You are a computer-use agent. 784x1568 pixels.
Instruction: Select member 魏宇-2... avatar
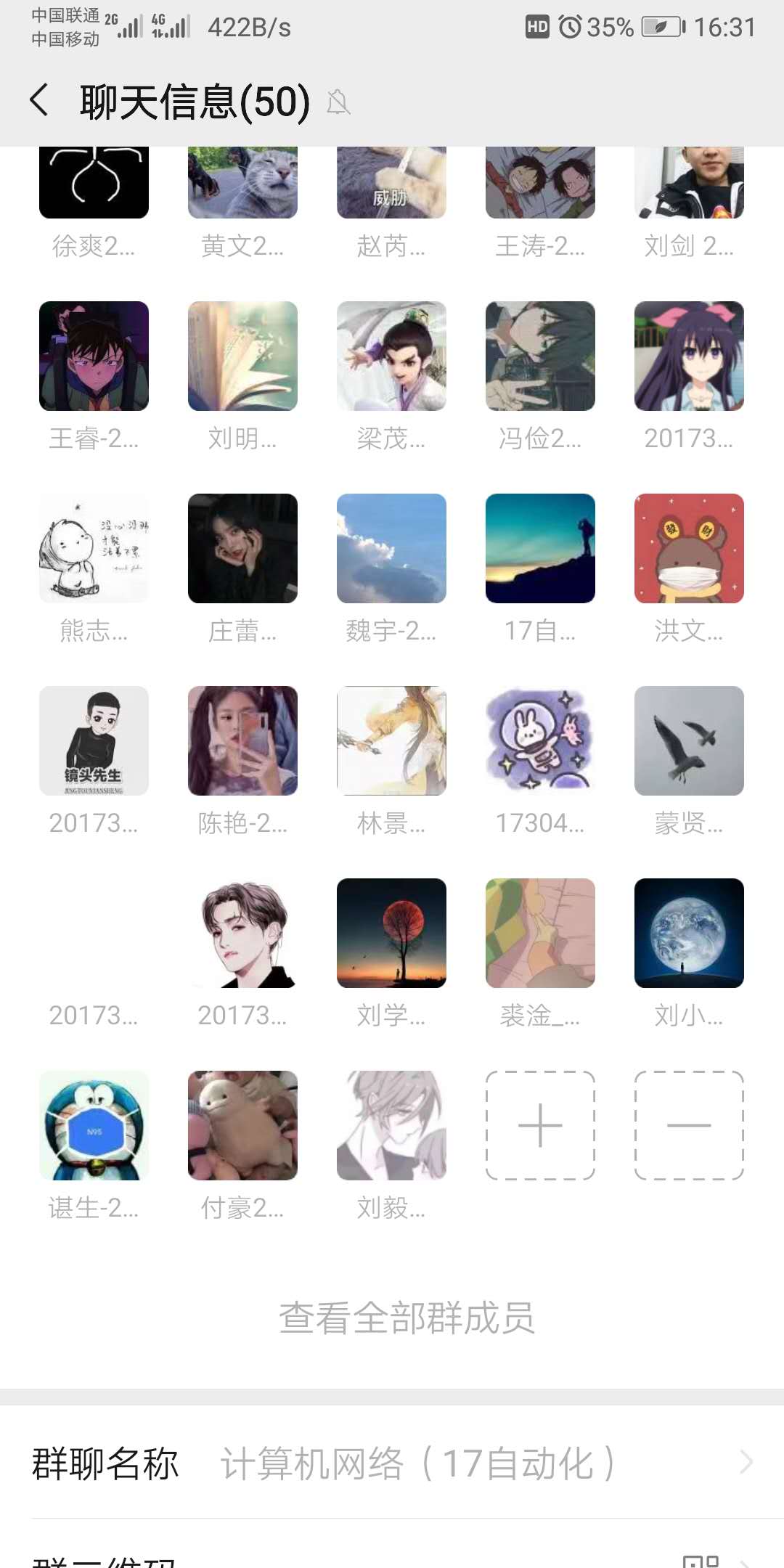click(x=391, y=549)
